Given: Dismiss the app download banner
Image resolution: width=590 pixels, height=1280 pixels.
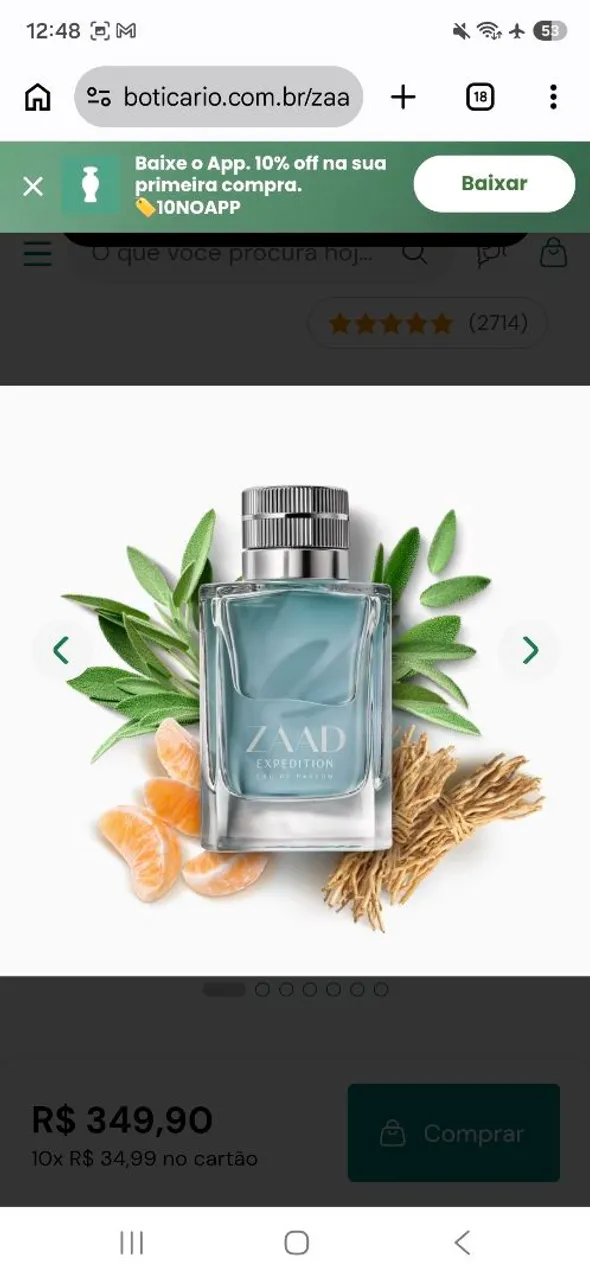Looking at the screenshot, I should (x=33, y=186).
